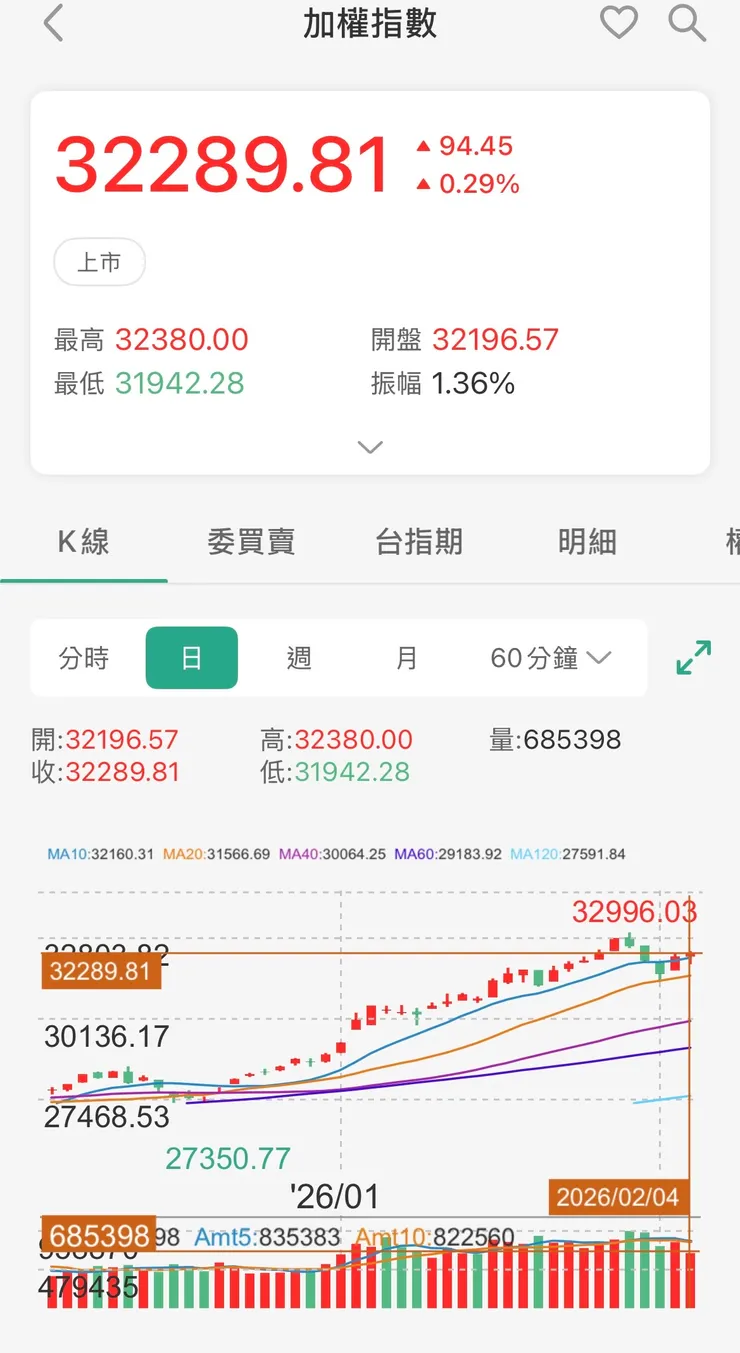This screenshot has height=1353, width=740.
Task: Switch to the 分時 intraday view
Action: pyautogui.click(x=84, y=658)
